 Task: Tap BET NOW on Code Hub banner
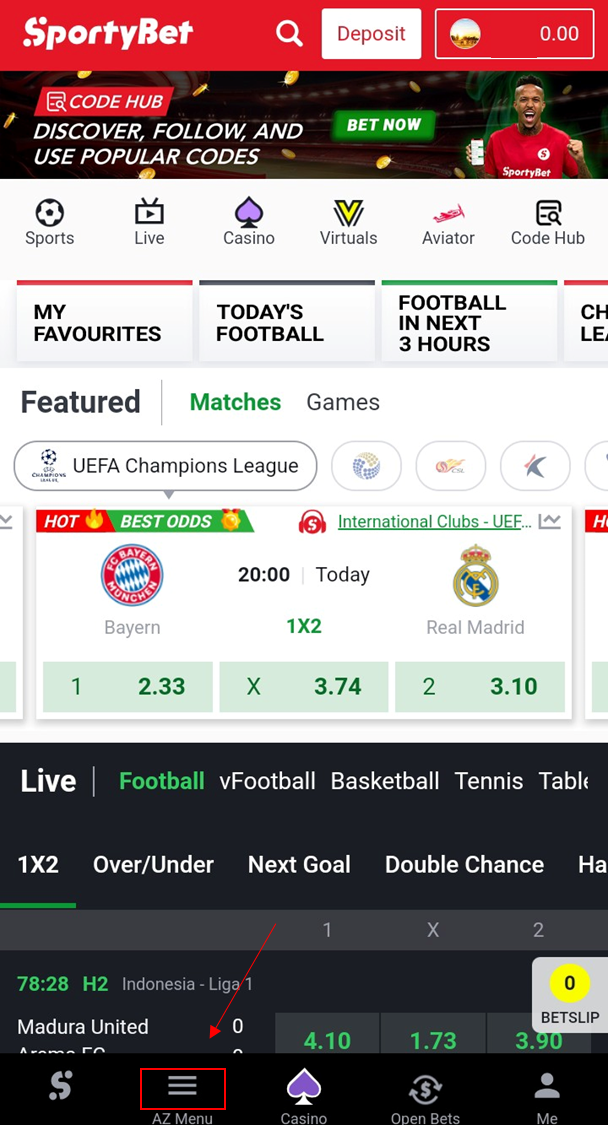(384, 125)
